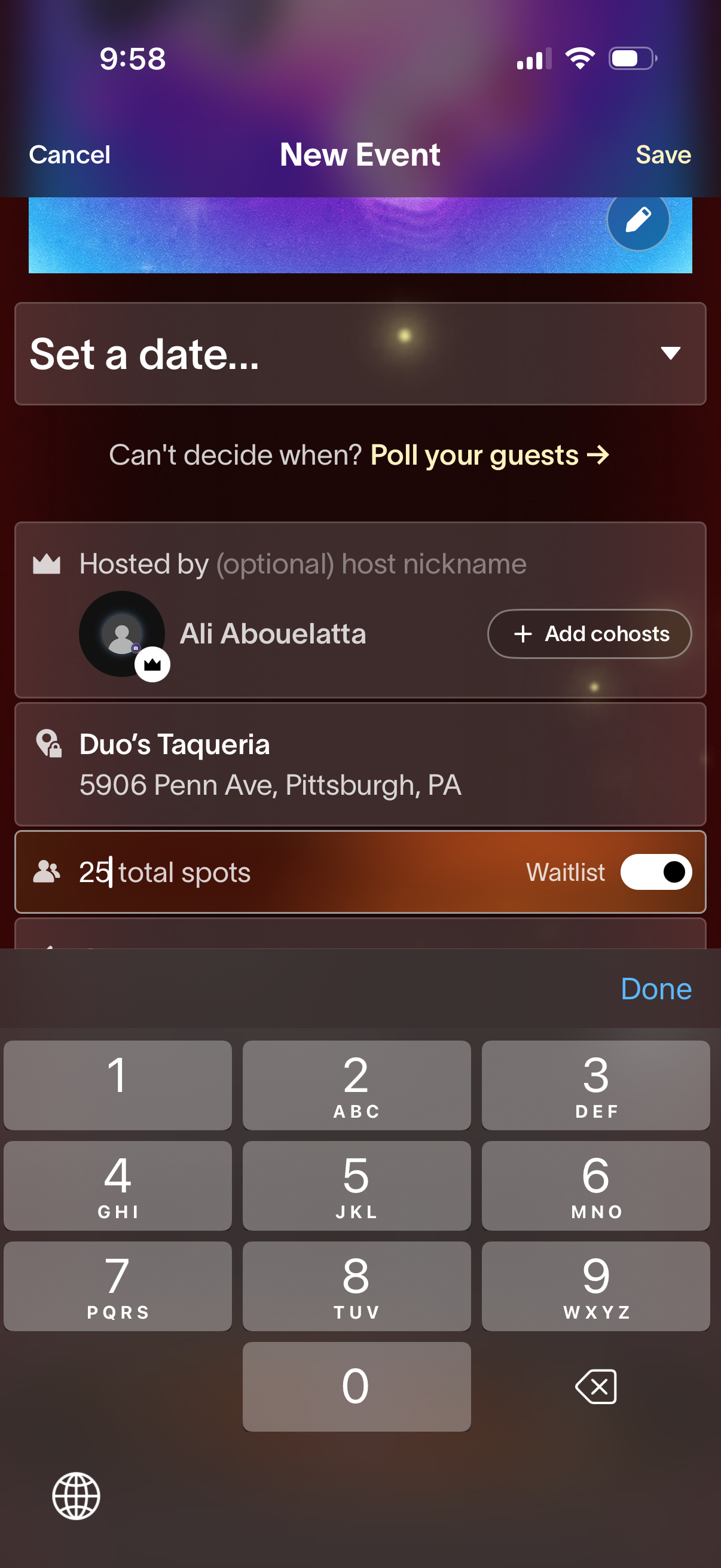Tap the backspace key on the keypad
The image size is (721, 1568).
coord(595,1387)
